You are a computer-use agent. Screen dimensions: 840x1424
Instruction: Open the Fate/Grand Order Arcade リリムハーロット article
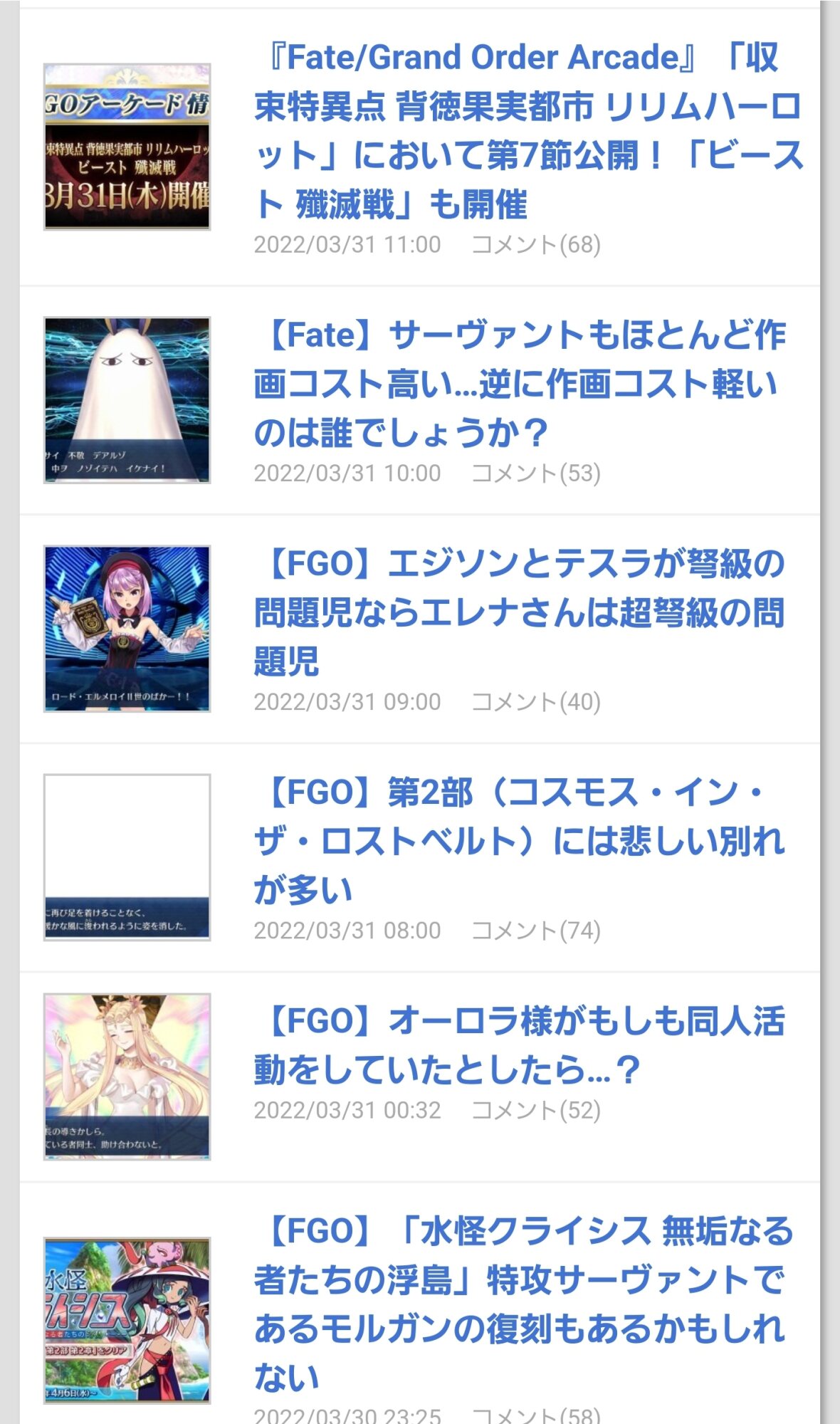528,131
